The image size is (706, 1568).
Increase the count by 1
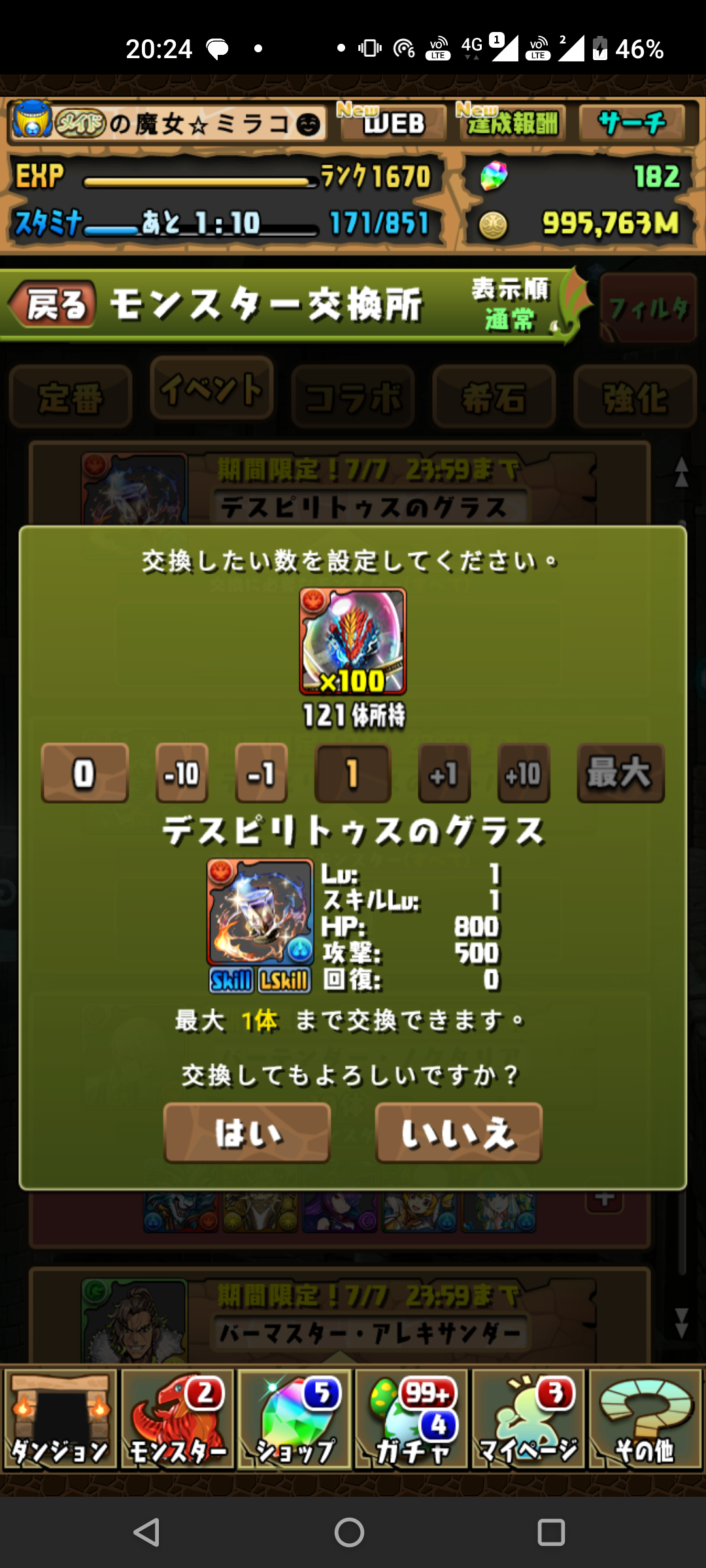pos(444,773)
